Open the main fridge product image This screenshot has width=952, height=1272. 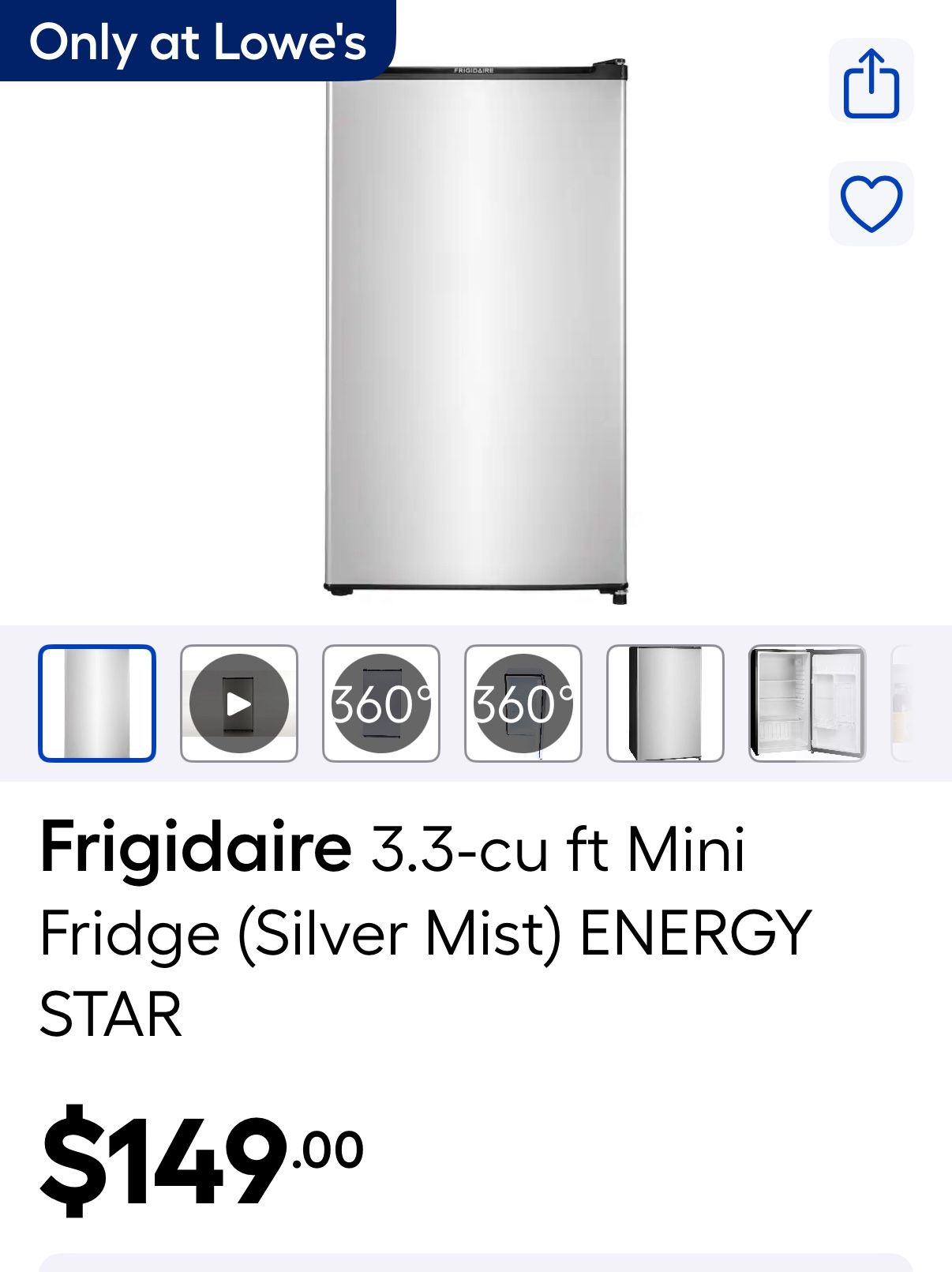tap(476, 330)
